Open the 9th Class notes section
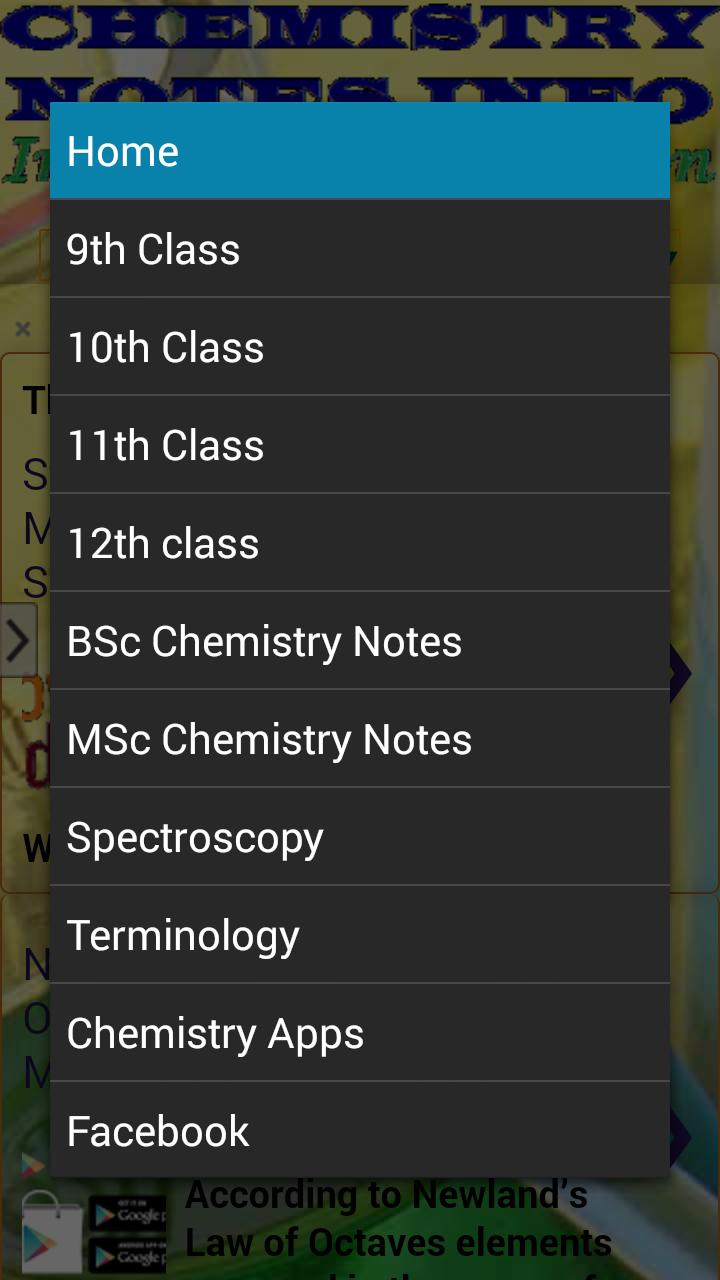 coord(360,248)
